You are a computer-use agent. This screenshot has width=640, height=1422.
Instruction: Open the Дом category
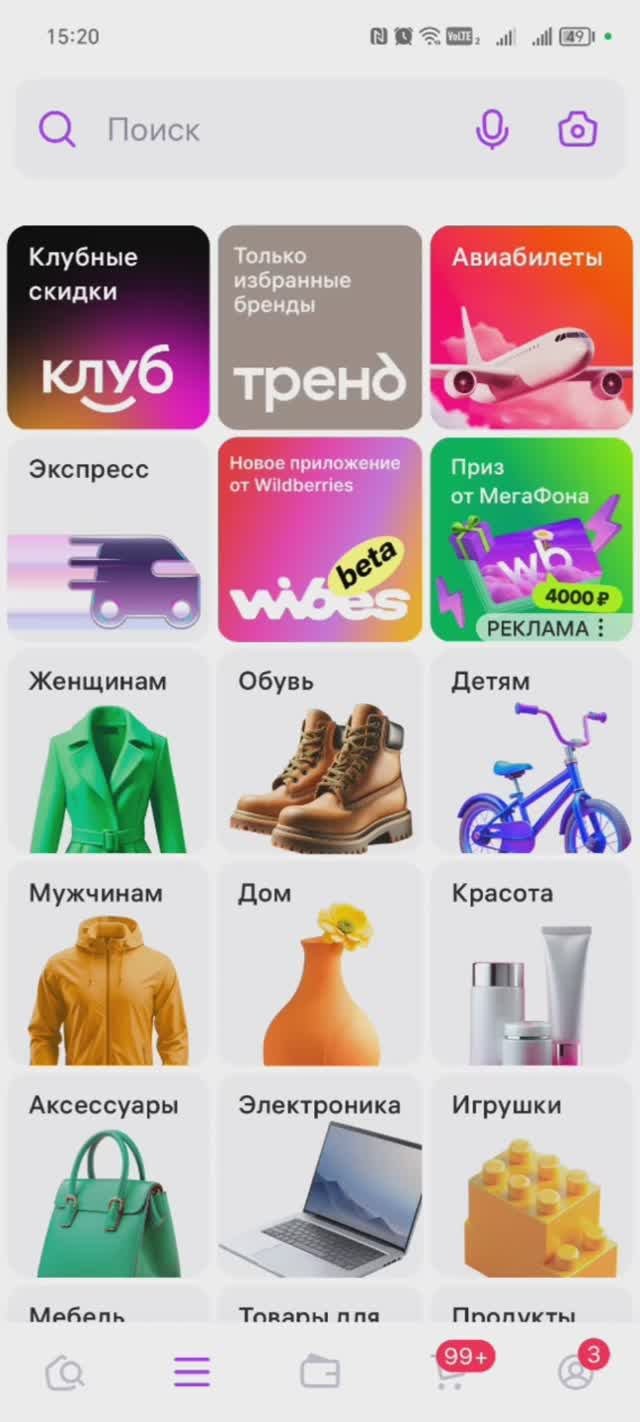pos(320,963)
